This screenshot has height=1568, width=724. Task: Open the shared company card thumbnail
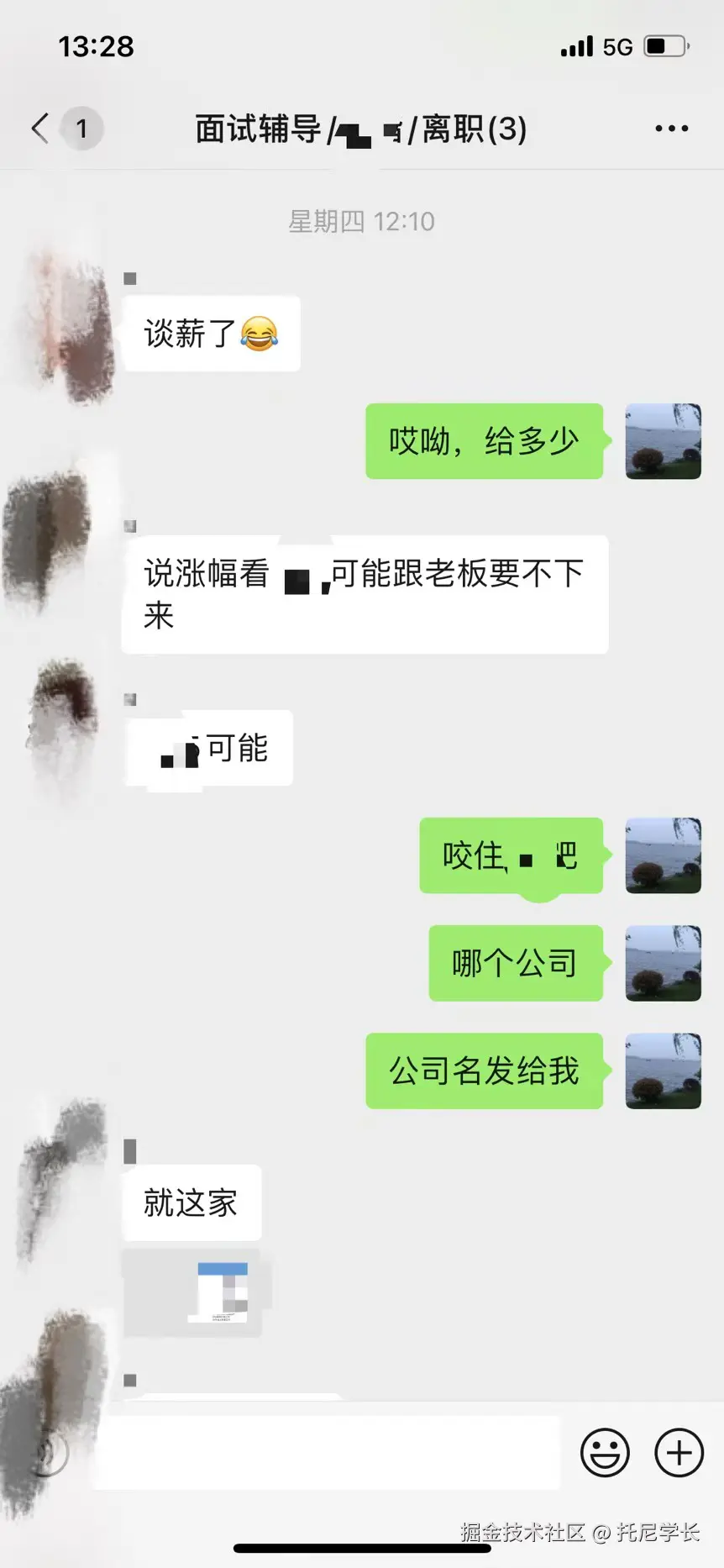point(191,1292)
